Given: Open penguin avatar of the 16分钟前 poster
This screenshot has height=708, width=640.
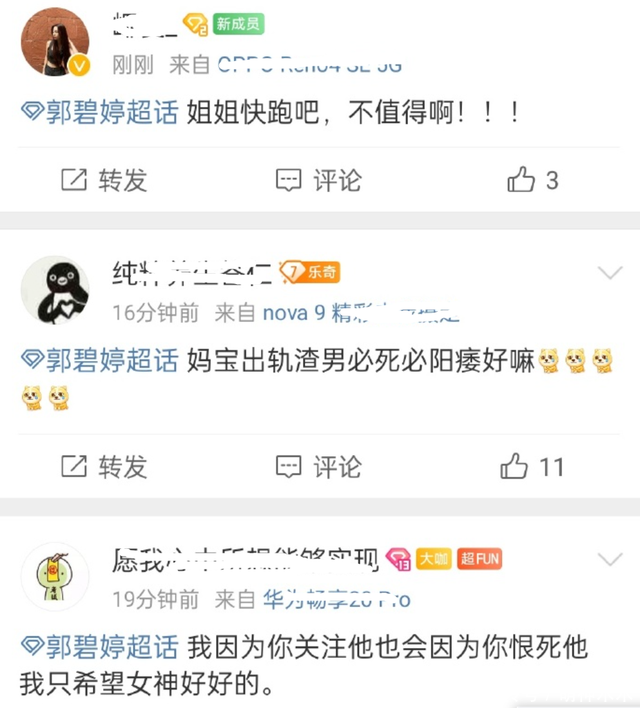Looking at the screenshot, I should coord(54,290).
